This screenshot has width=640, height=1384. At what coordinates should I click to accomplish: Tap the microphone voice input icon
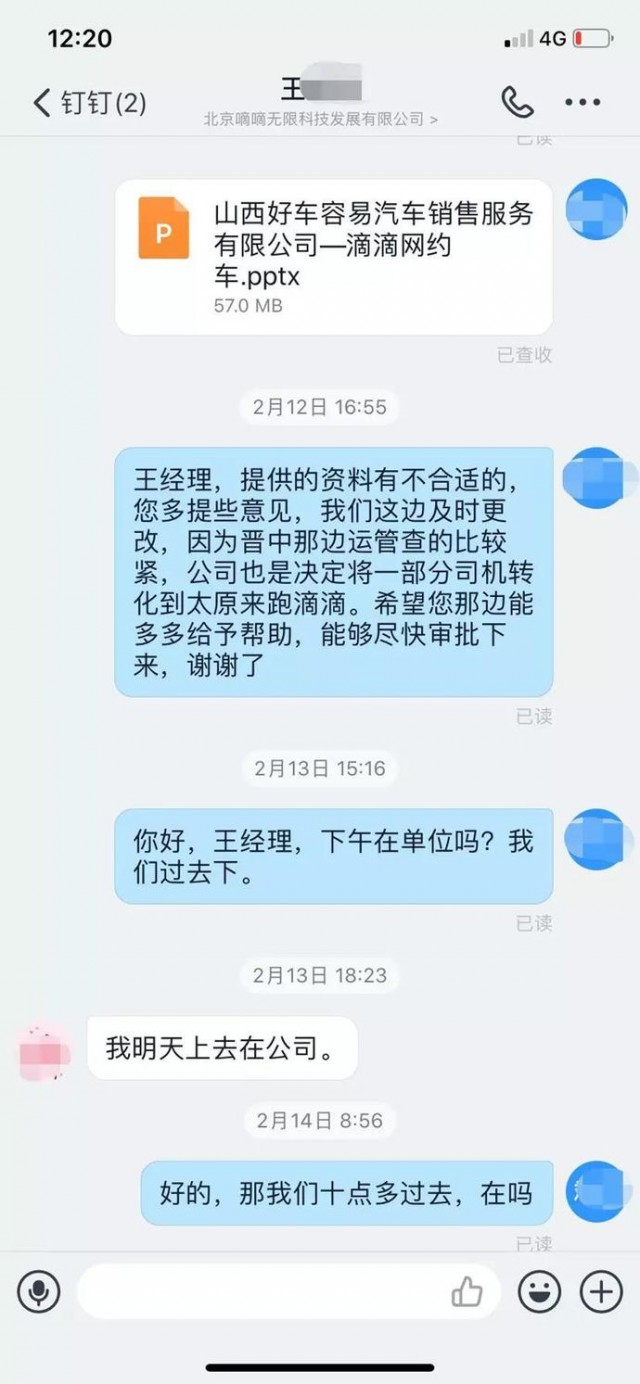(40, 1293)
